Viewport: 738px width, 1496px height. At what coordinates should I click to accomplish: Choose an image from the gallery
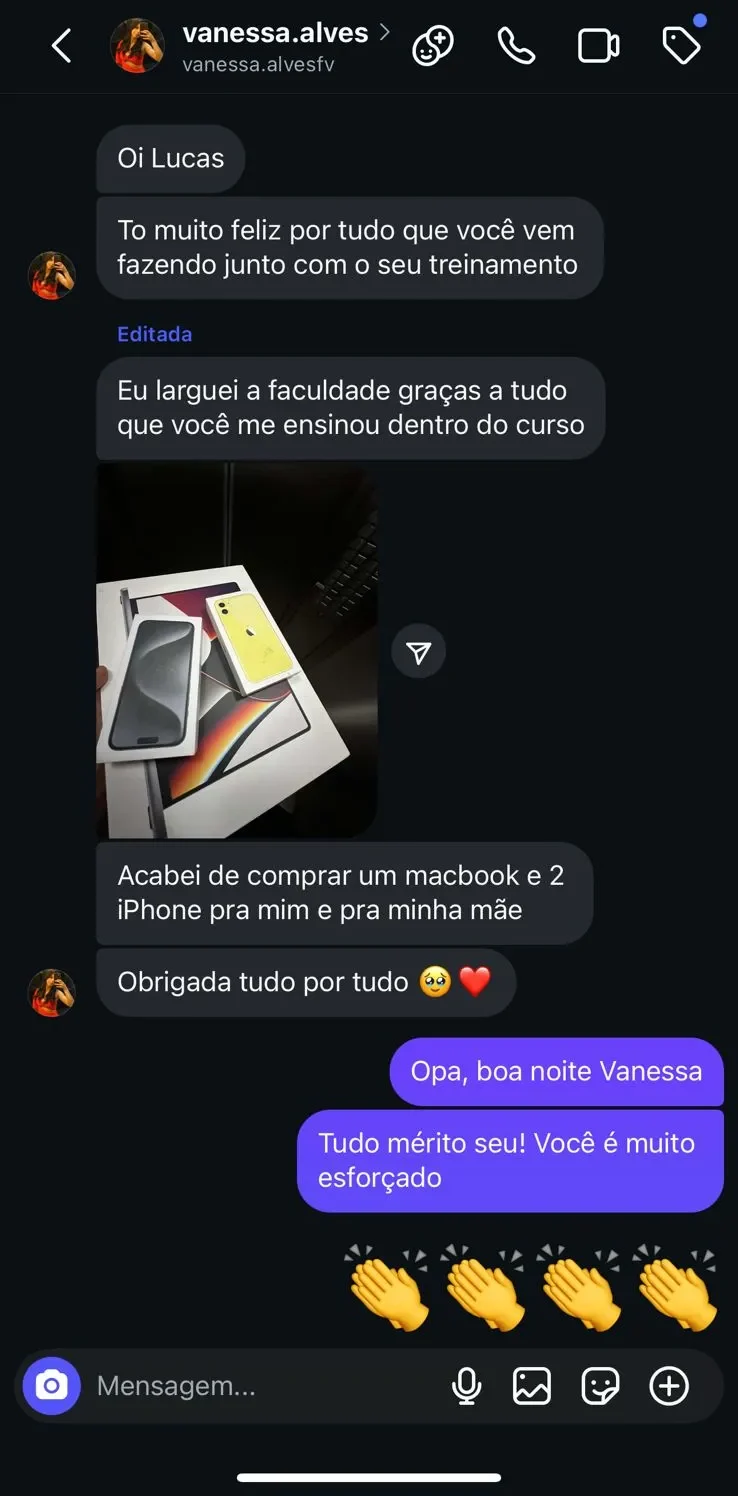[x=532, y=1386]
